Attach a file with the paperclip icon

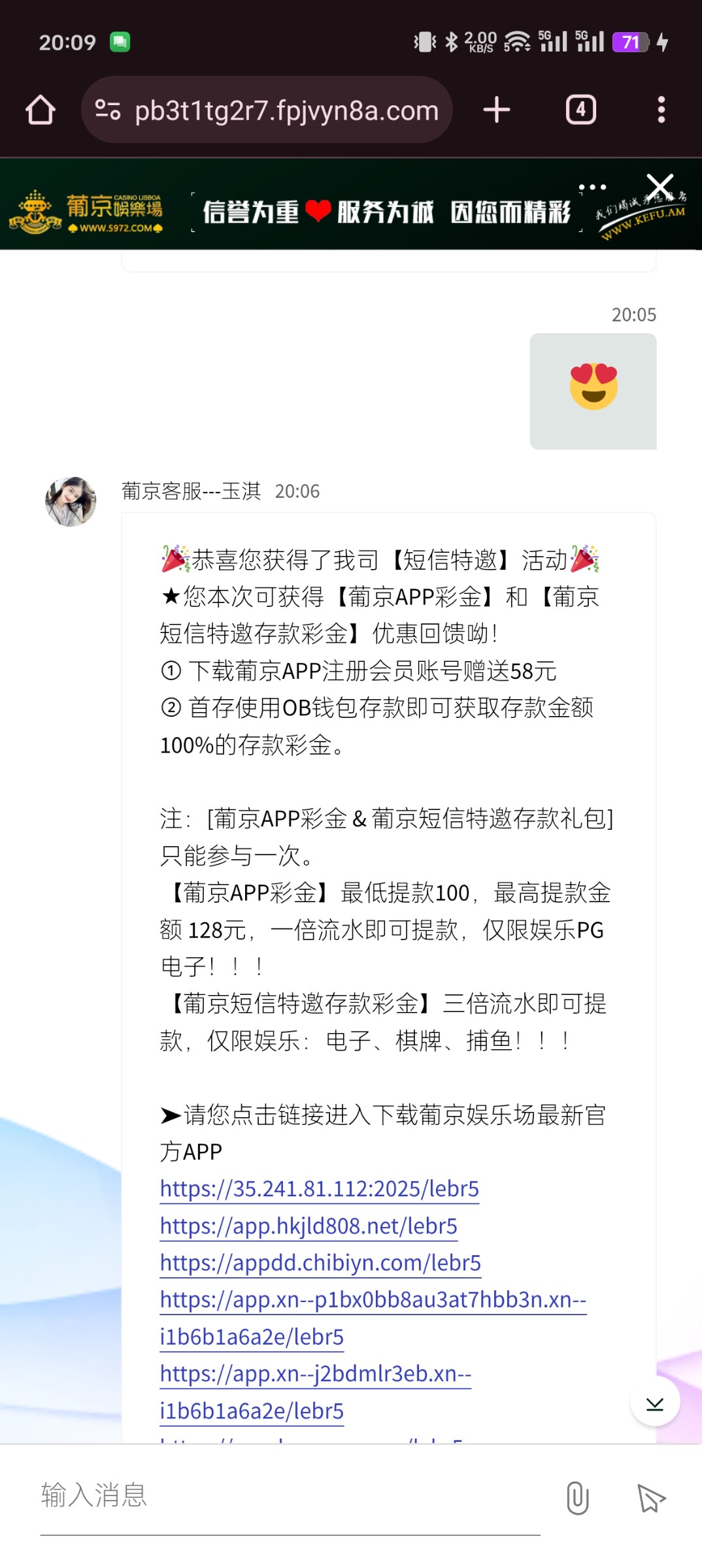(577, 1497)
